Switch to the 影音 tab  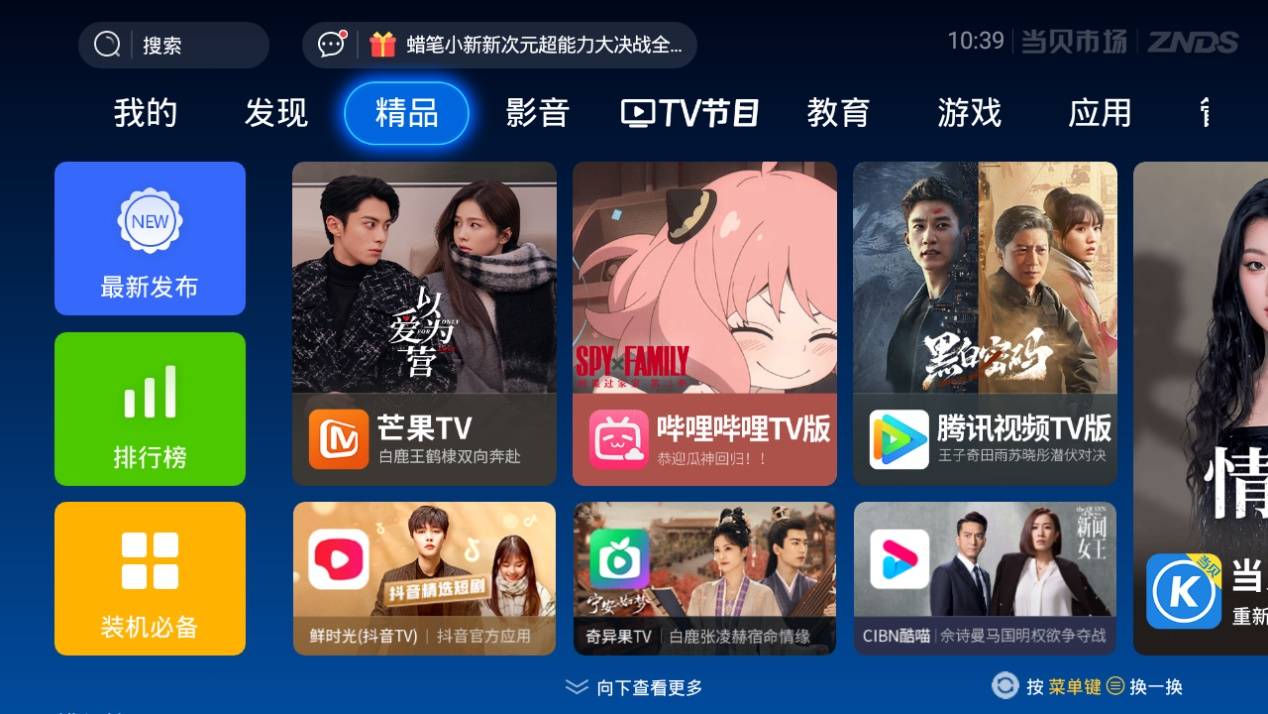point(537,113)
